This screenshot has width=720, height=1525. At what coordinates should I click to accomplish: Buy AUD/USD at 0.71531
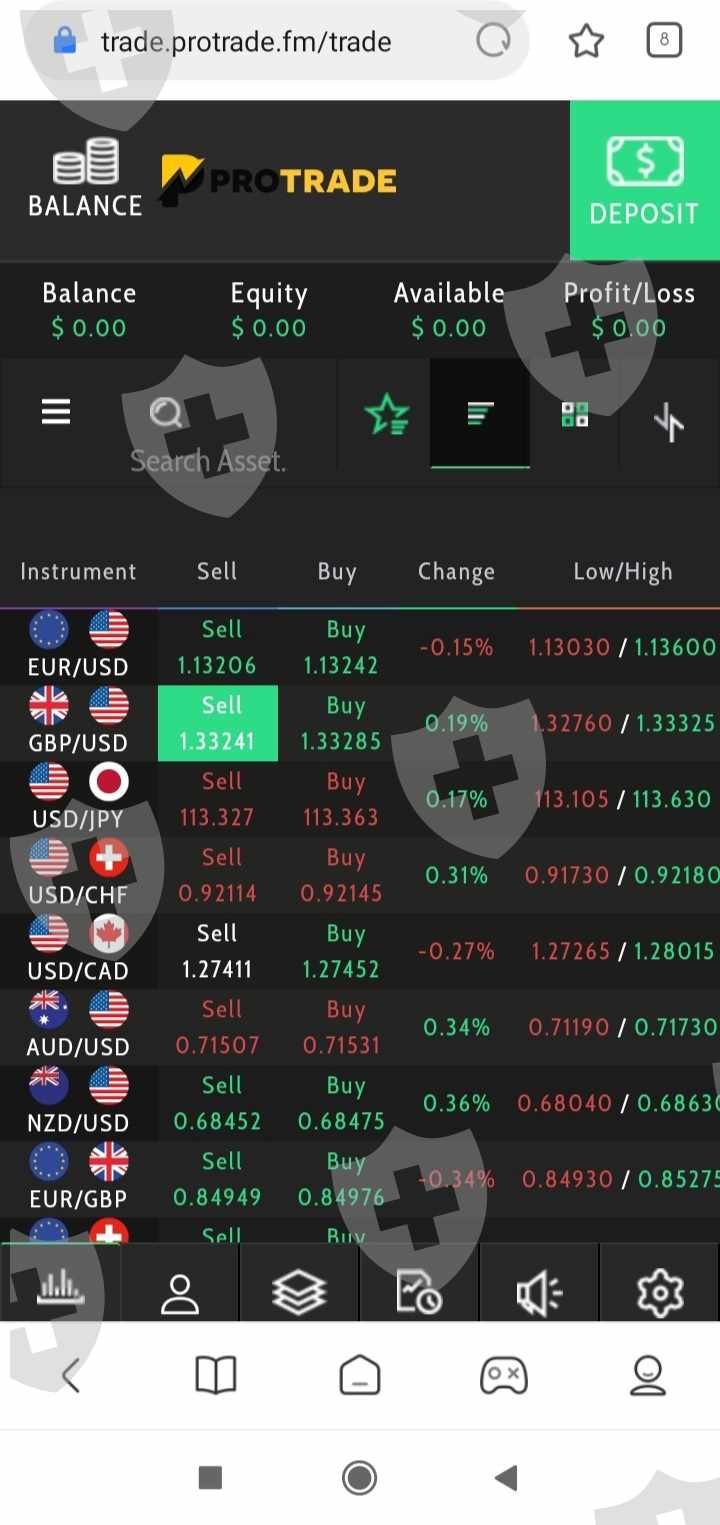[x=342, y=1027]
